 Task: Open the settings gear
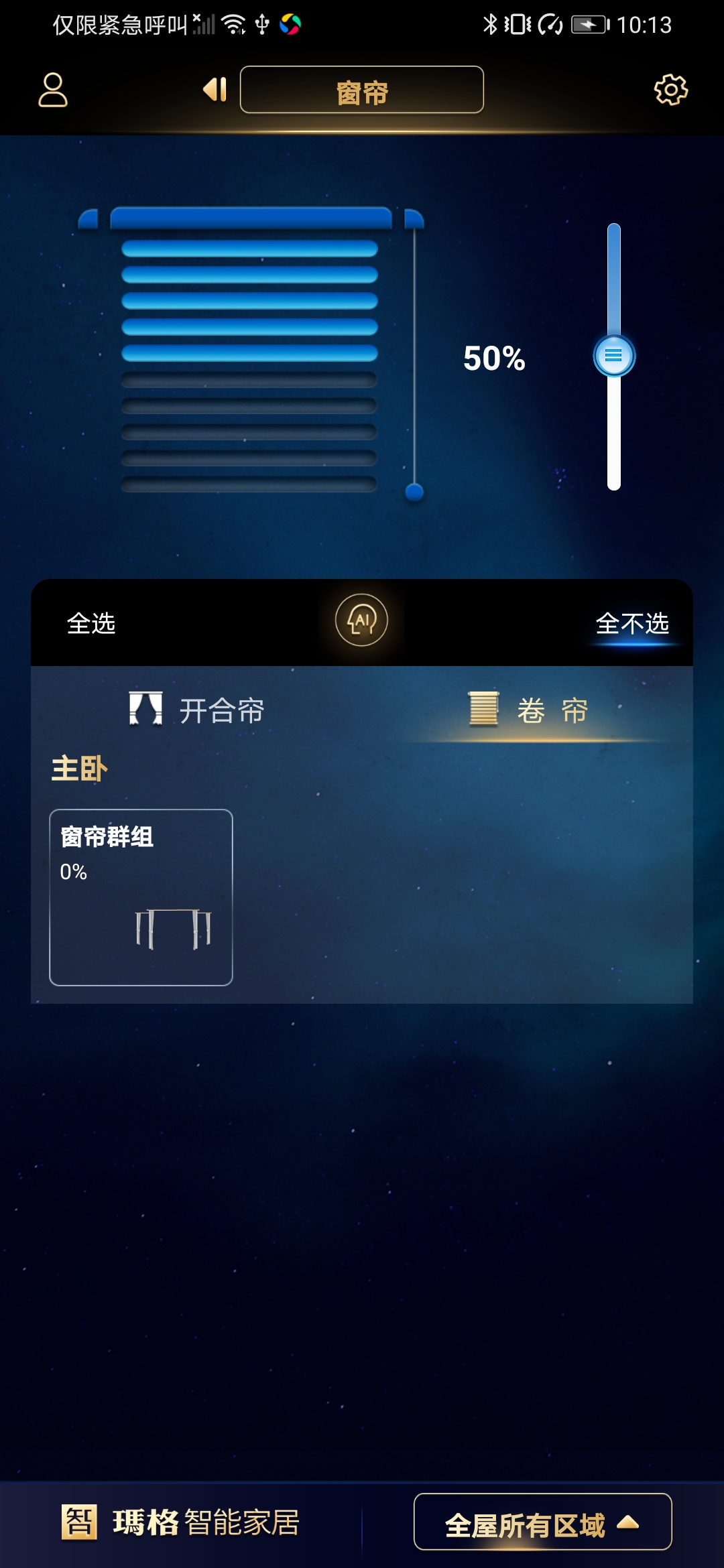tap(670, 89)
